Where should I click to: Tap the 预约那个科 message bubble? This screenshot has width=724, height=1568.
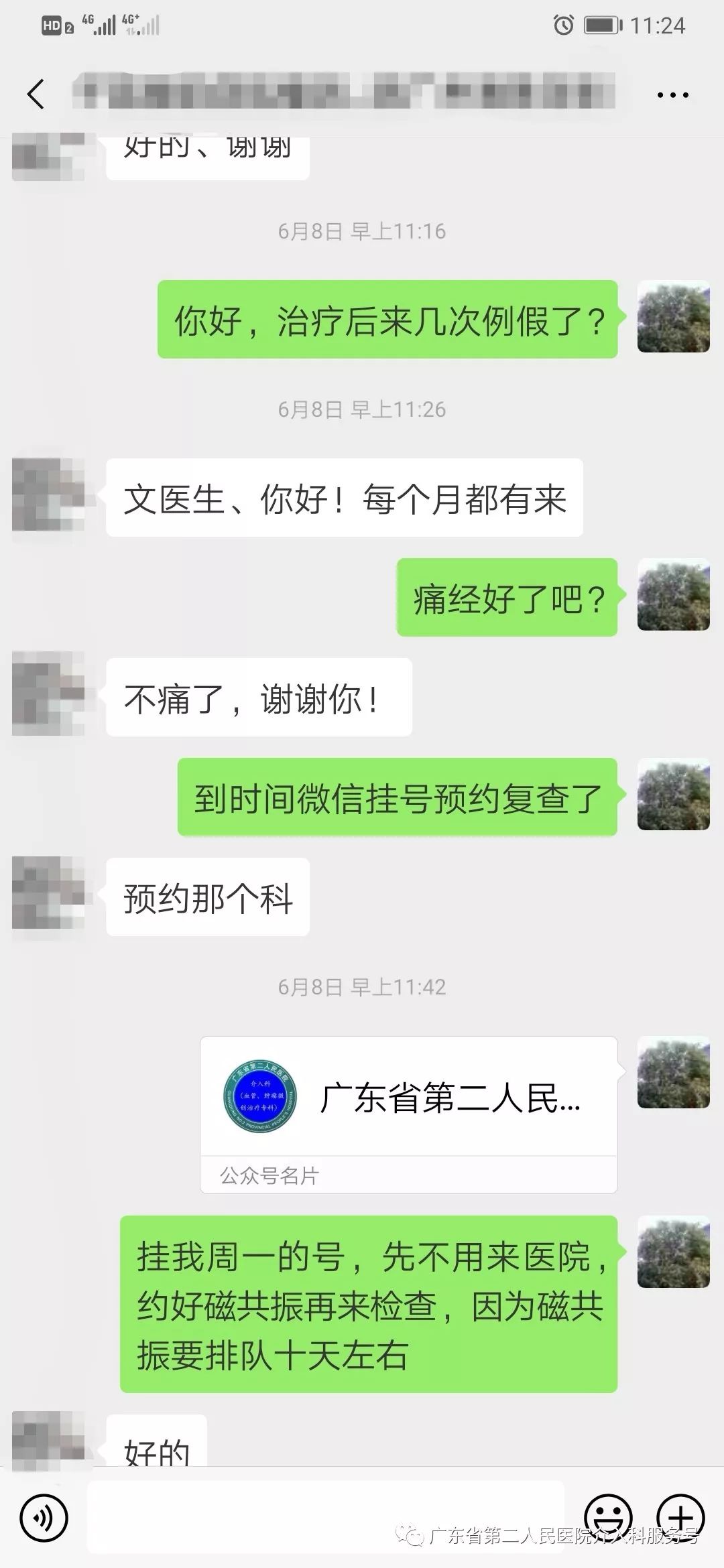tap(208, 898)
